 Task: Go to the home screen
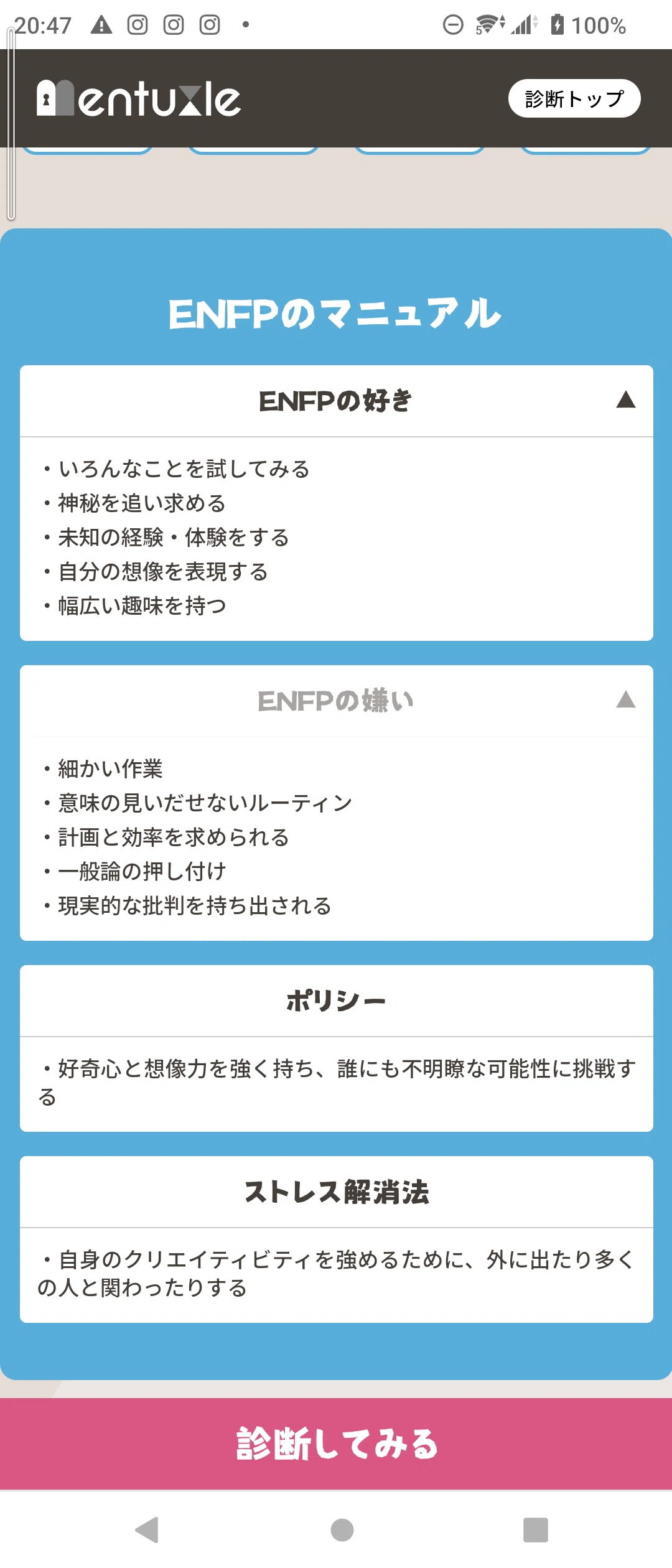pos(342,1529)
